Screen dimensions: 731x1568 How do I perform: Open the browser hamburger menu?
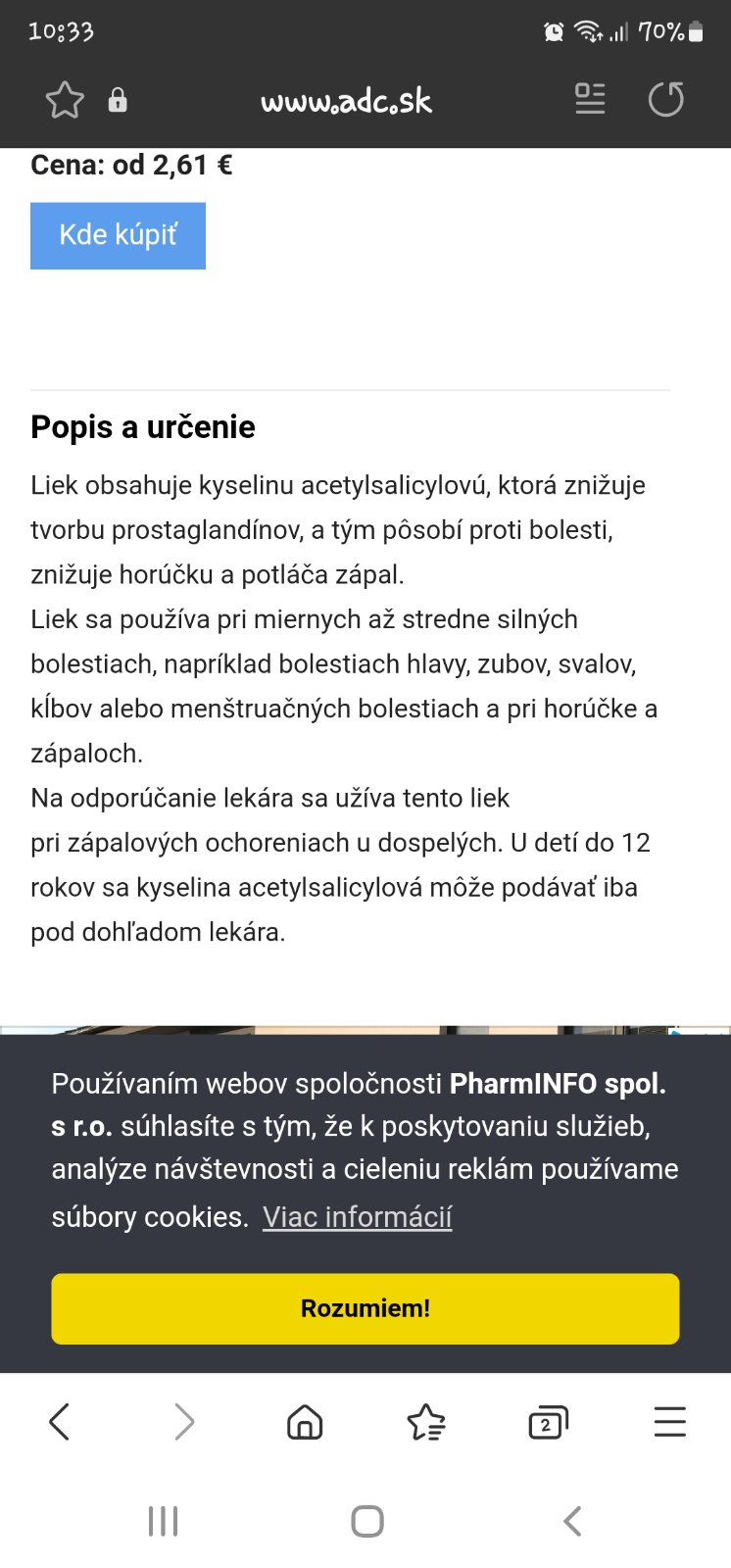(x=670, y=1421)
